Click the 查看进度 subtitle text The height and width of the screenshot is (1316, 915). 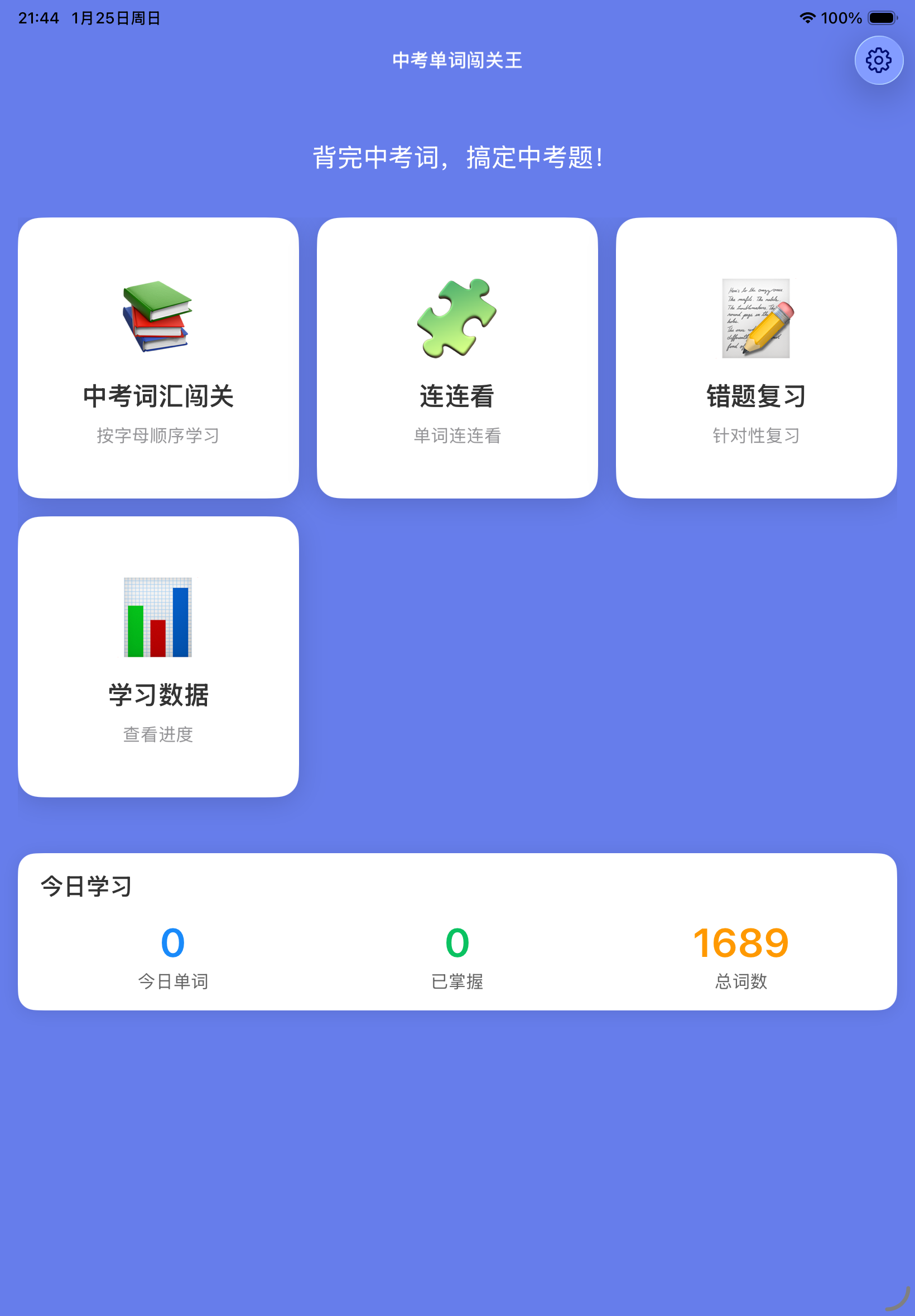point(158,734)
